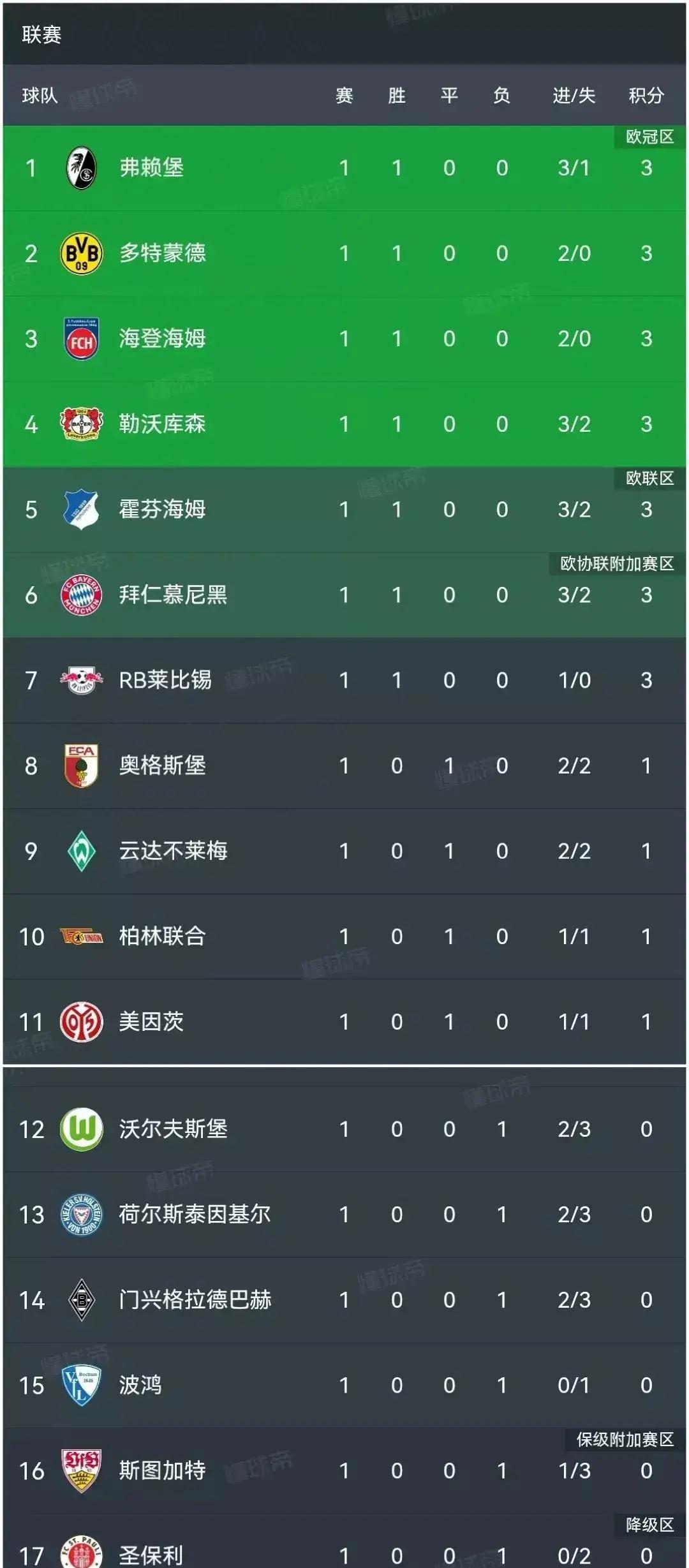Open the 荷尔斯泰因基尔 team row
The height and width of the screenshot is (1568, 689).
click(x=344, y=1215)
